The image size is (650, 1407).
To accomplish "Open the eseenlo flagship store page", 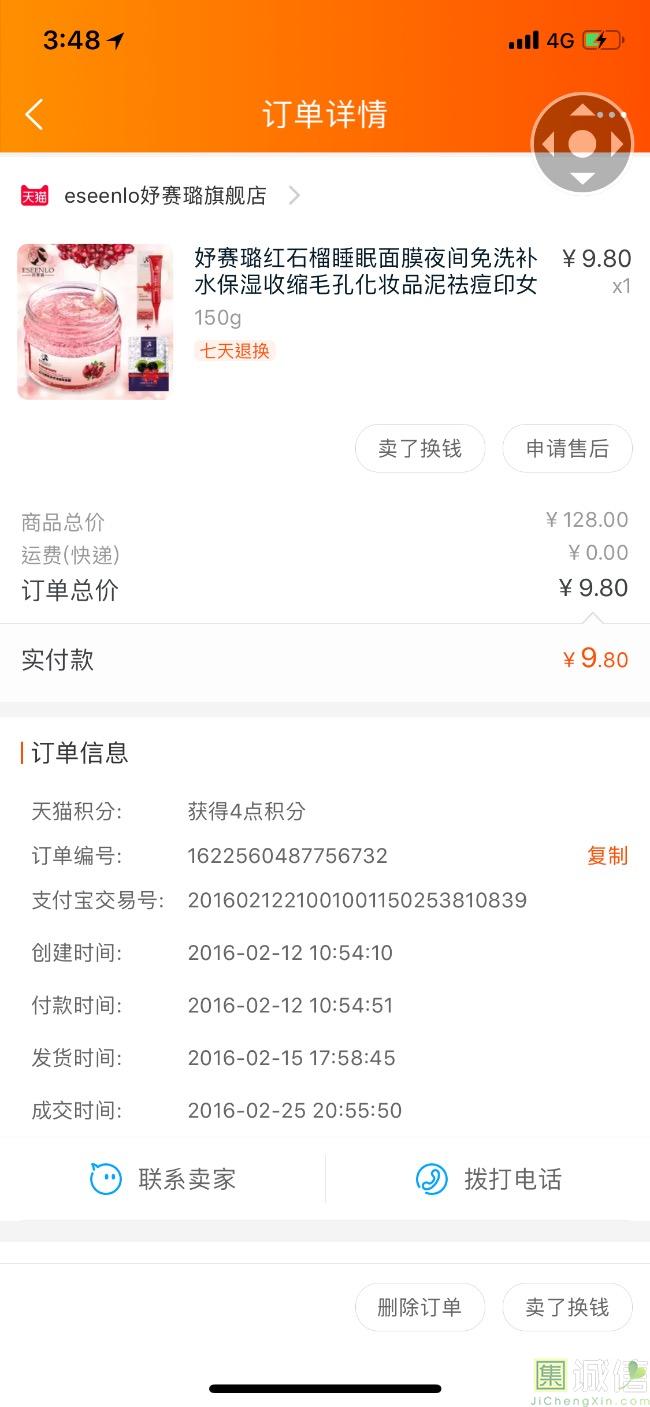I will pyautogui.click(x=160, y=195).
